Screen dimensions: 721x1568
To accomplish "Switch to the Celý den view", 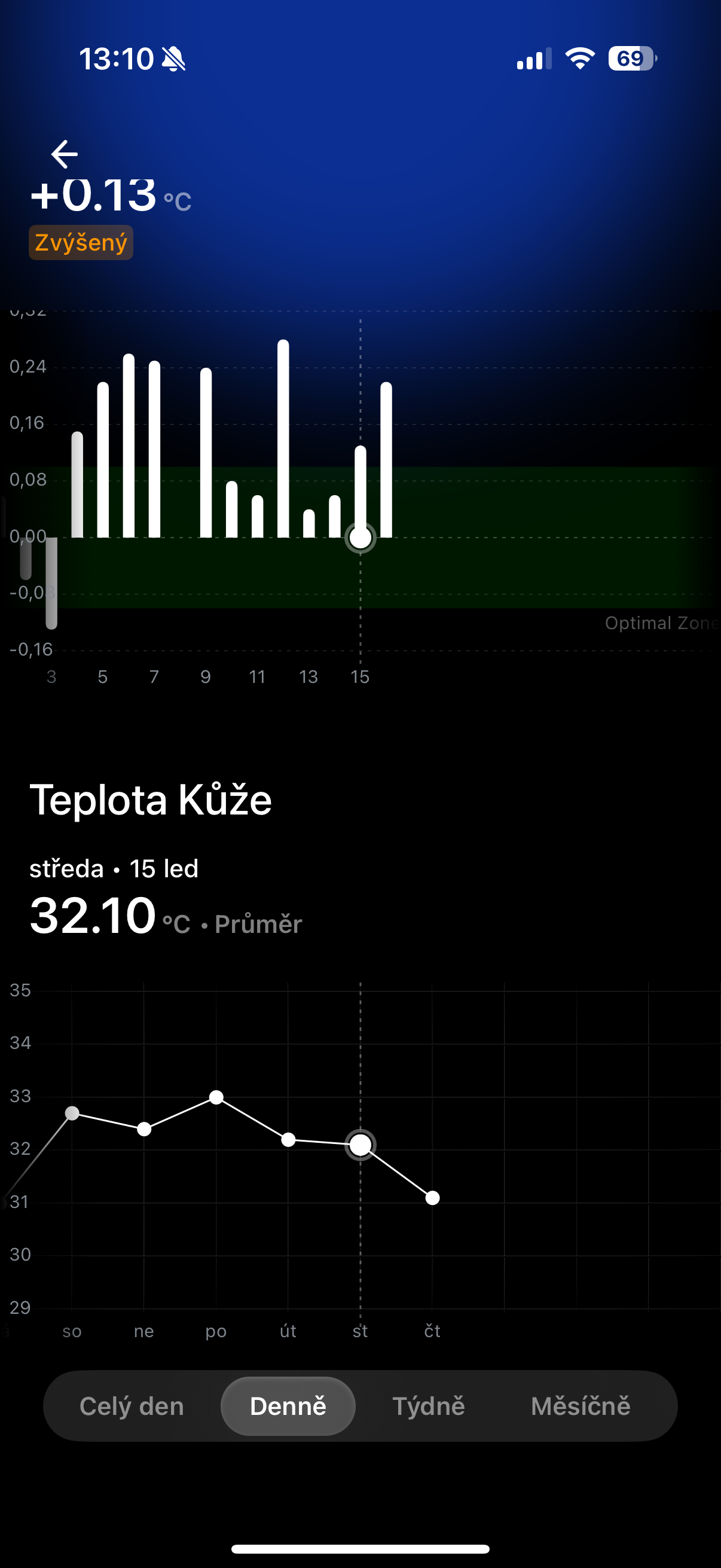I will [133, 1406].
